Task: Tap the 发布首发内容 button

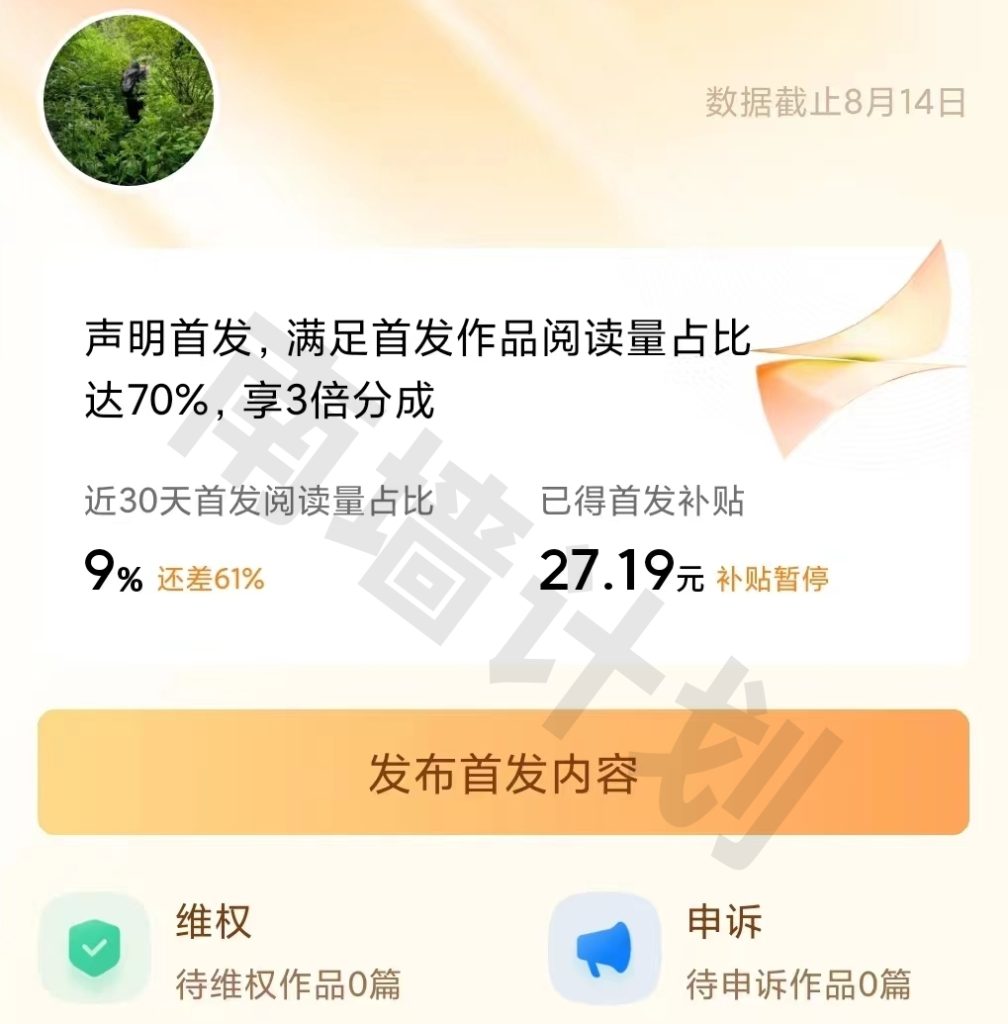Action: 503,773
